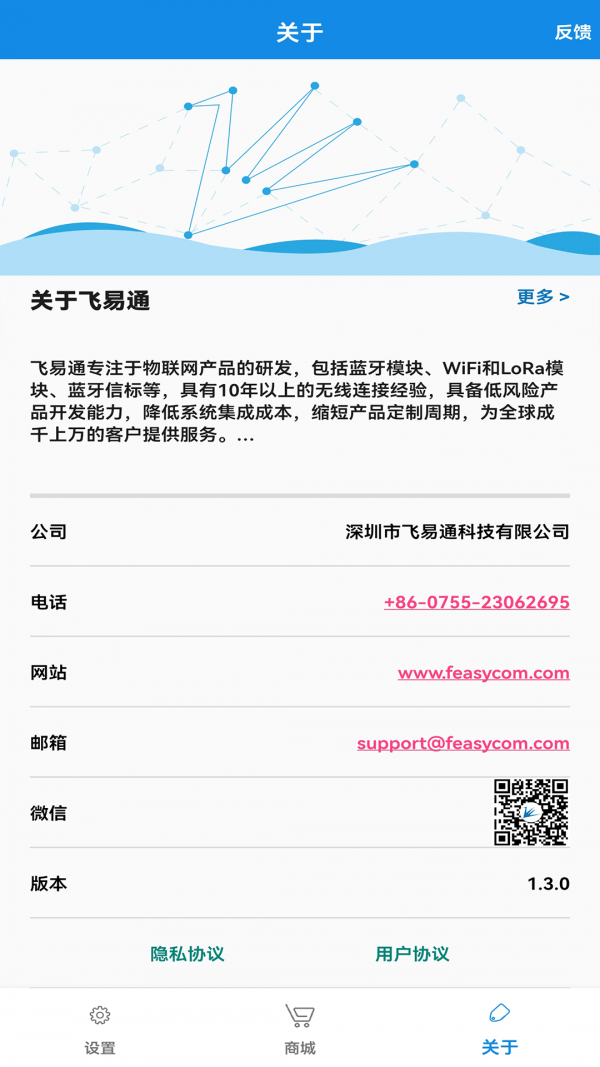Email support@feasycom.com

463,743
